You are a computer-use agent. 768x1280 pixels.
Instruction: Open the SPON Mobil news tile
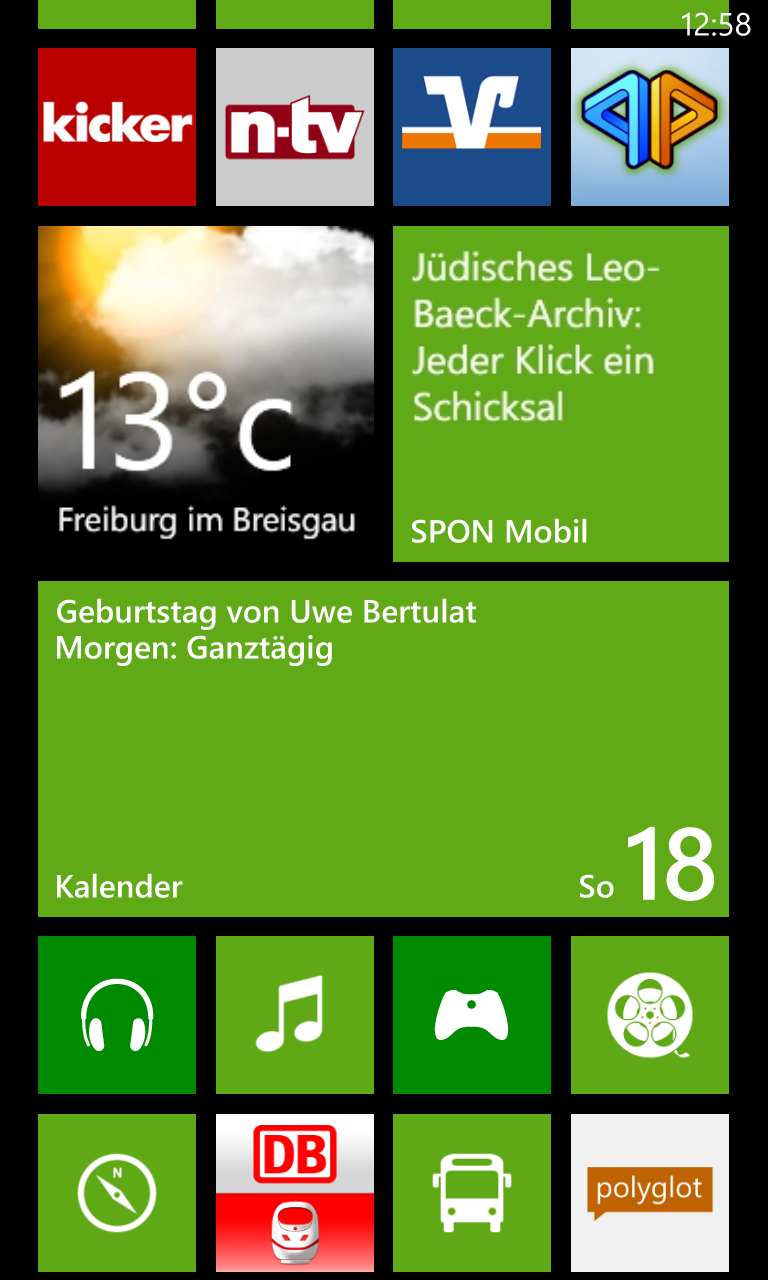click(x=561, y=394)
